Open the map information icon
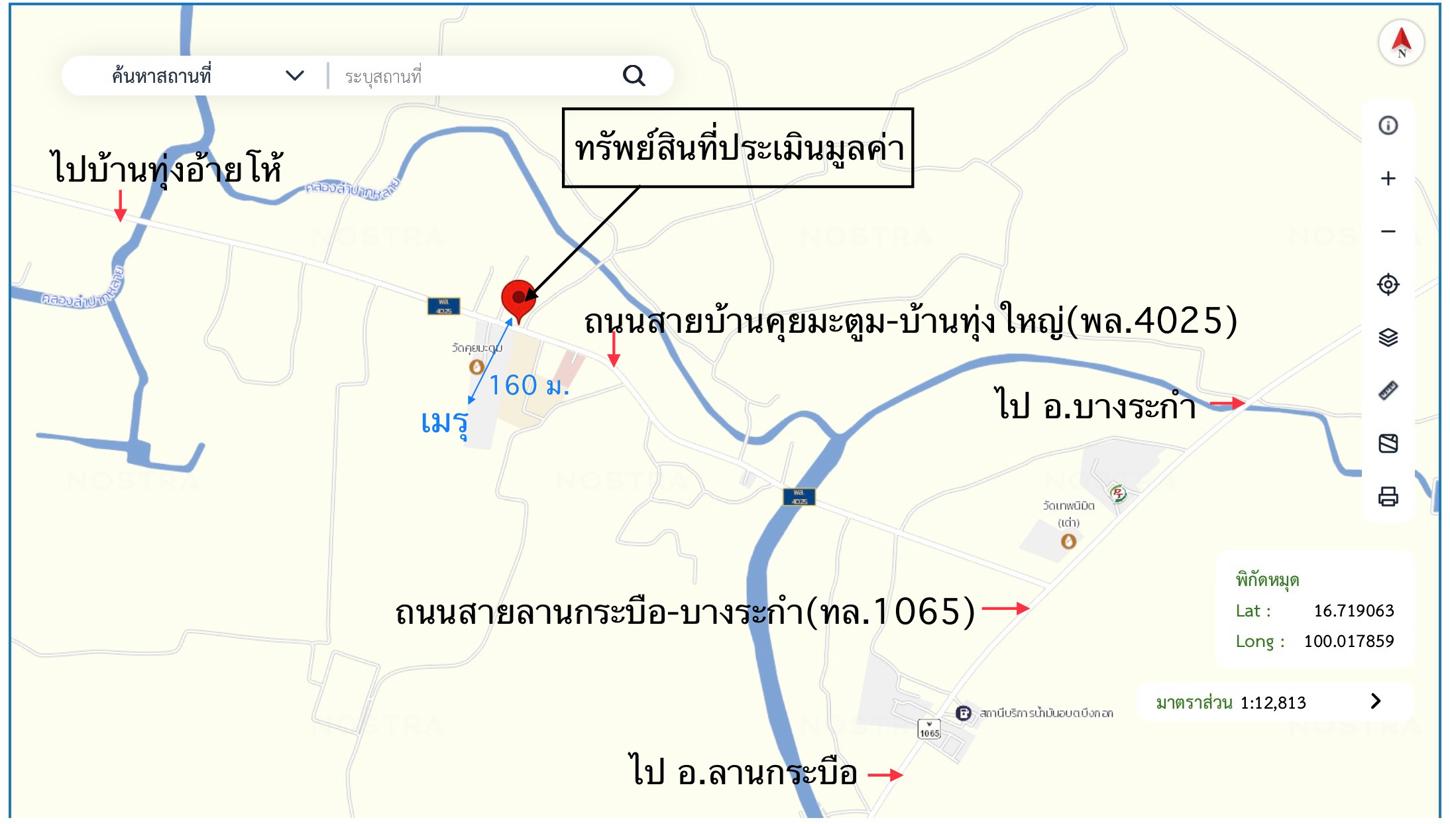1450x824 pixels. tap(1388, 125)
